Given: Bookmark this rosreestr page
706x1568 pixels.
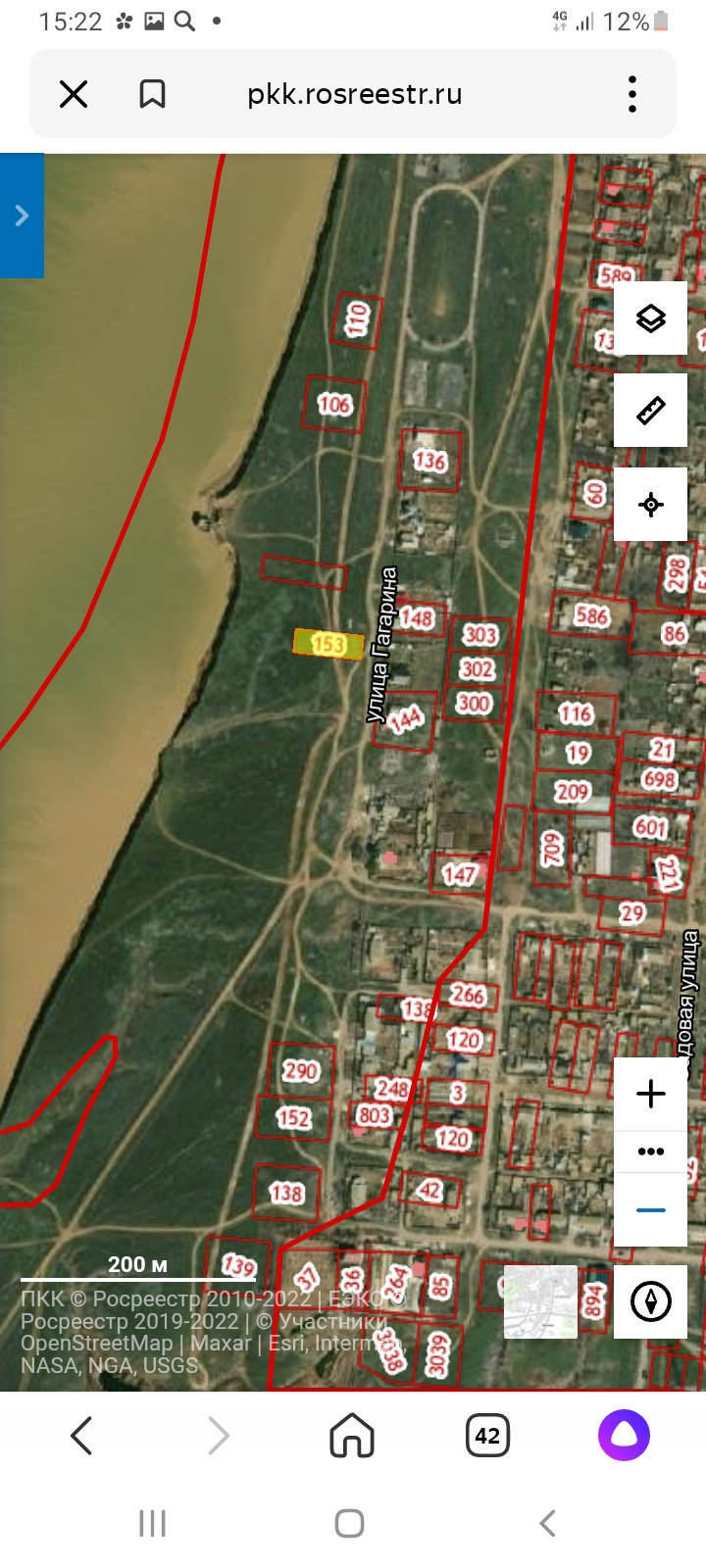Looking at the screenshot, I should pos(152,94).
